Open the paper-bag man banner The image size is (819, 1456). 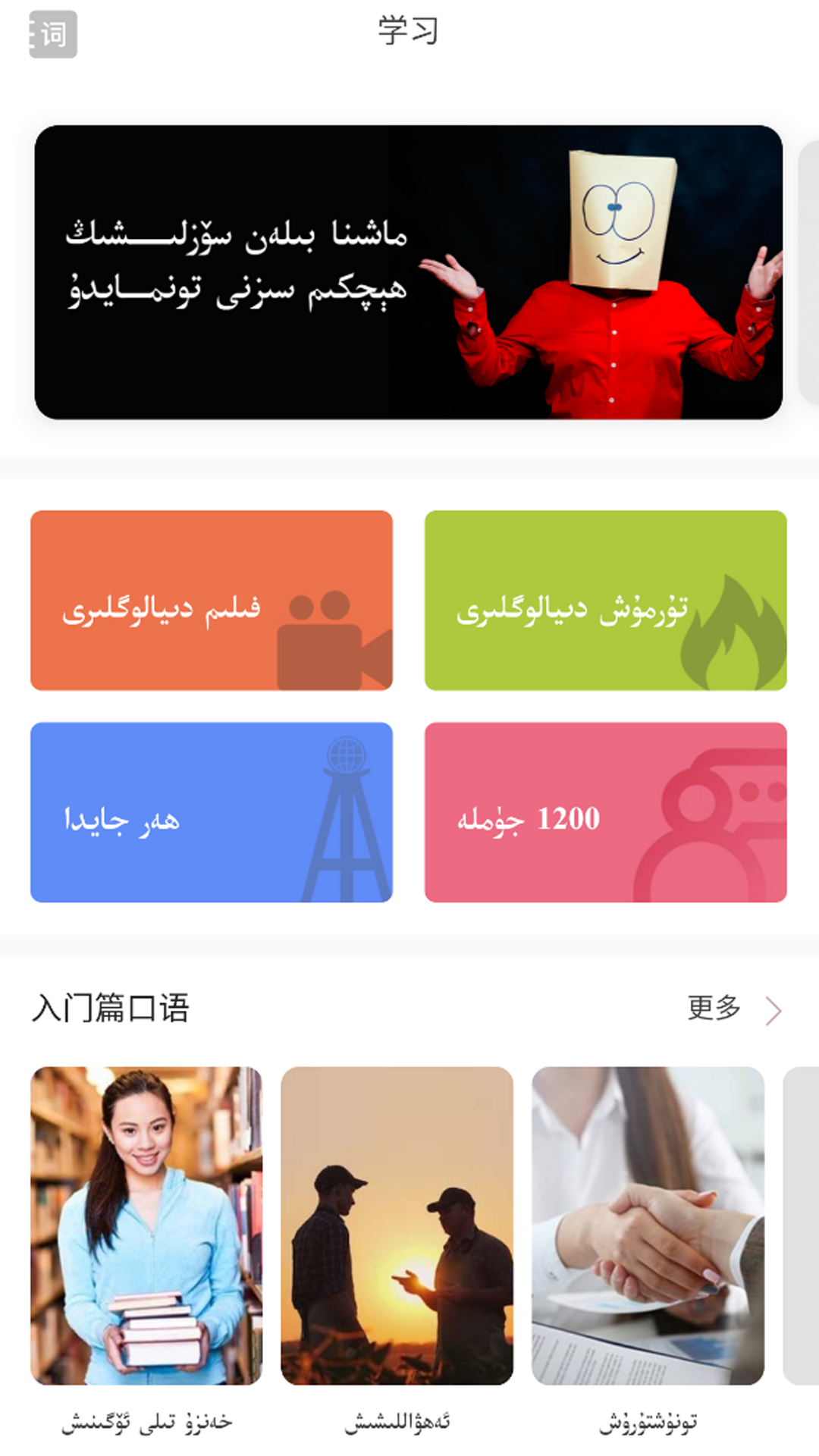click(x=408, y=272)
